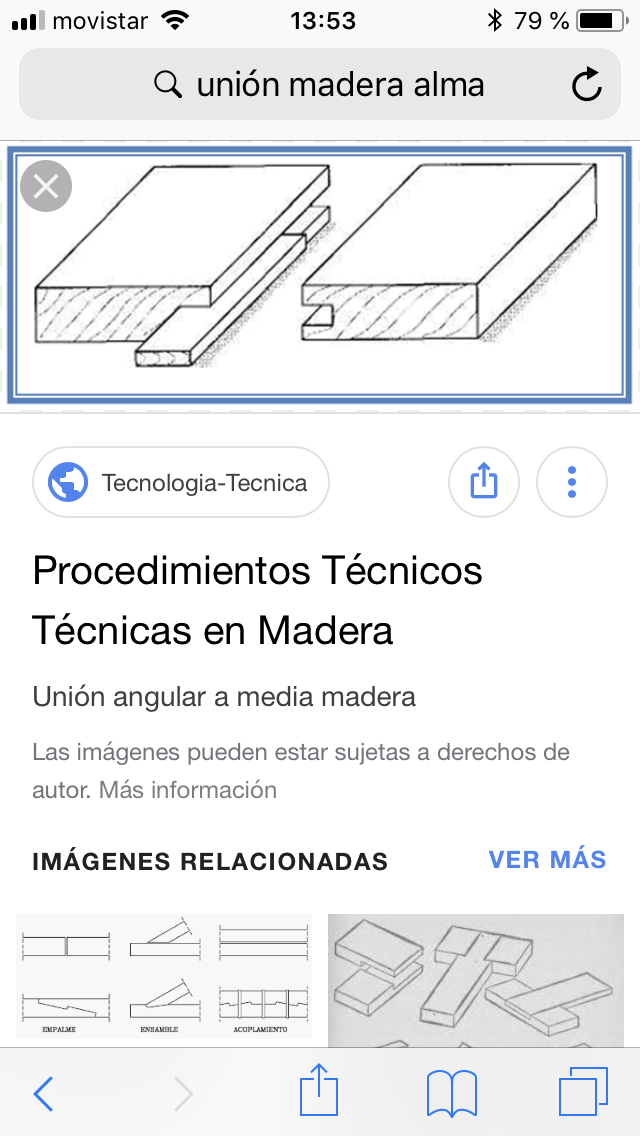Reload the page
The width and height of the screenshot is (640, 1136).
coord(587,85)
